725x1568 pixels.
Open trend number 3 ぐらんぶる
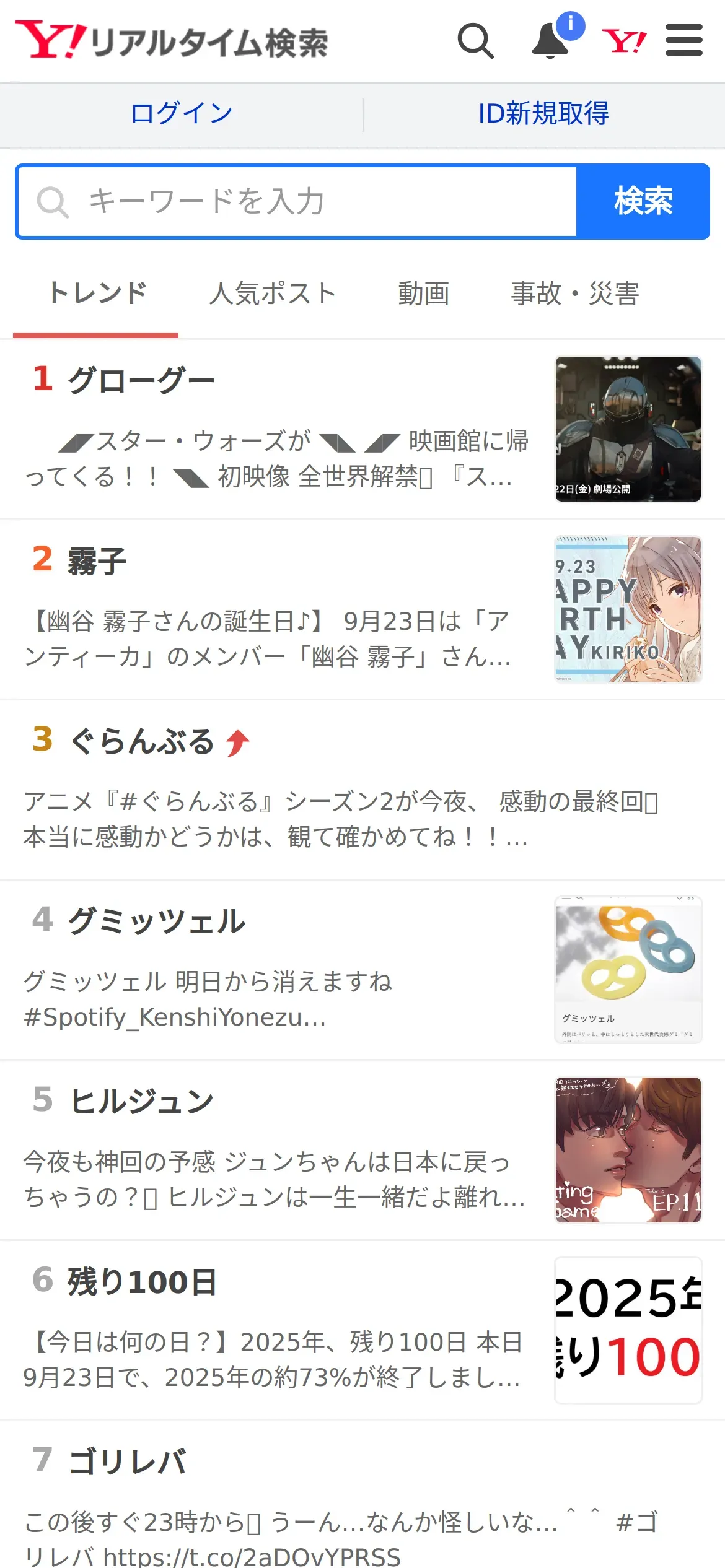tap(143, 741)
